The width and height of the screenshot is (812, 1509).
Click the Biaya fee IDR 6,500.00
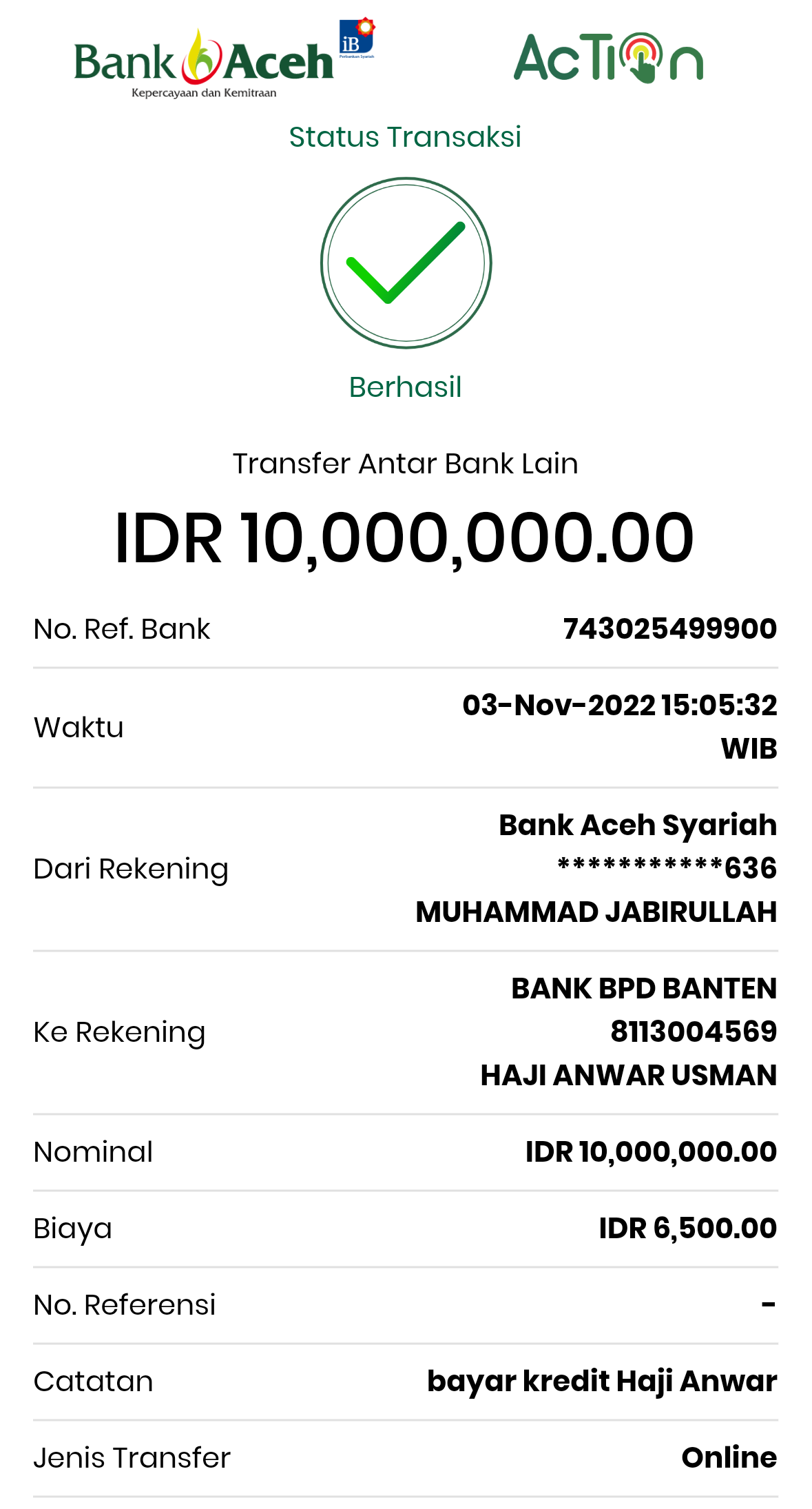[687, 1227]
